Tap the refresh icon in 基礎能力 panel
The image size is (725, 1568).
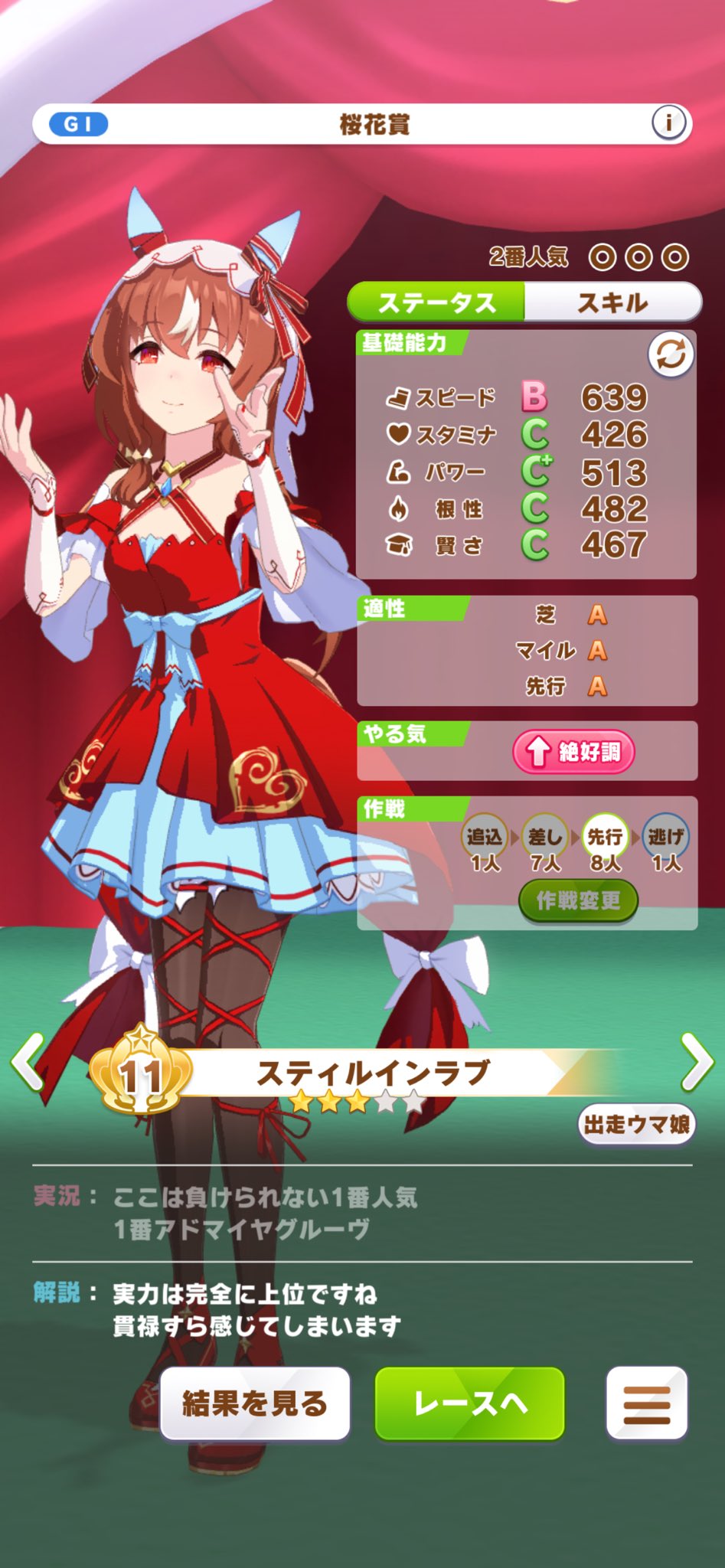671,354
